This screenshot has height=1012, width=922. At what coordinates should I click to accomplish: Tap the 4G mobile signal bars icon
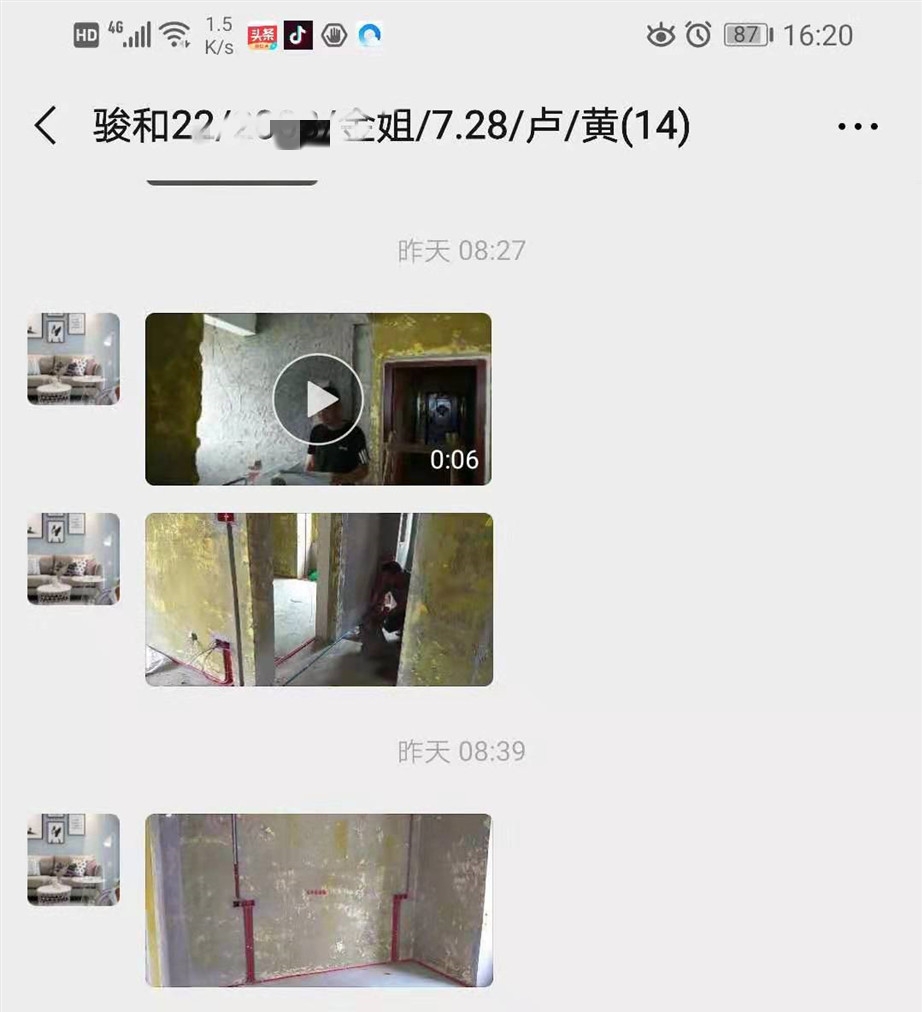132,34
